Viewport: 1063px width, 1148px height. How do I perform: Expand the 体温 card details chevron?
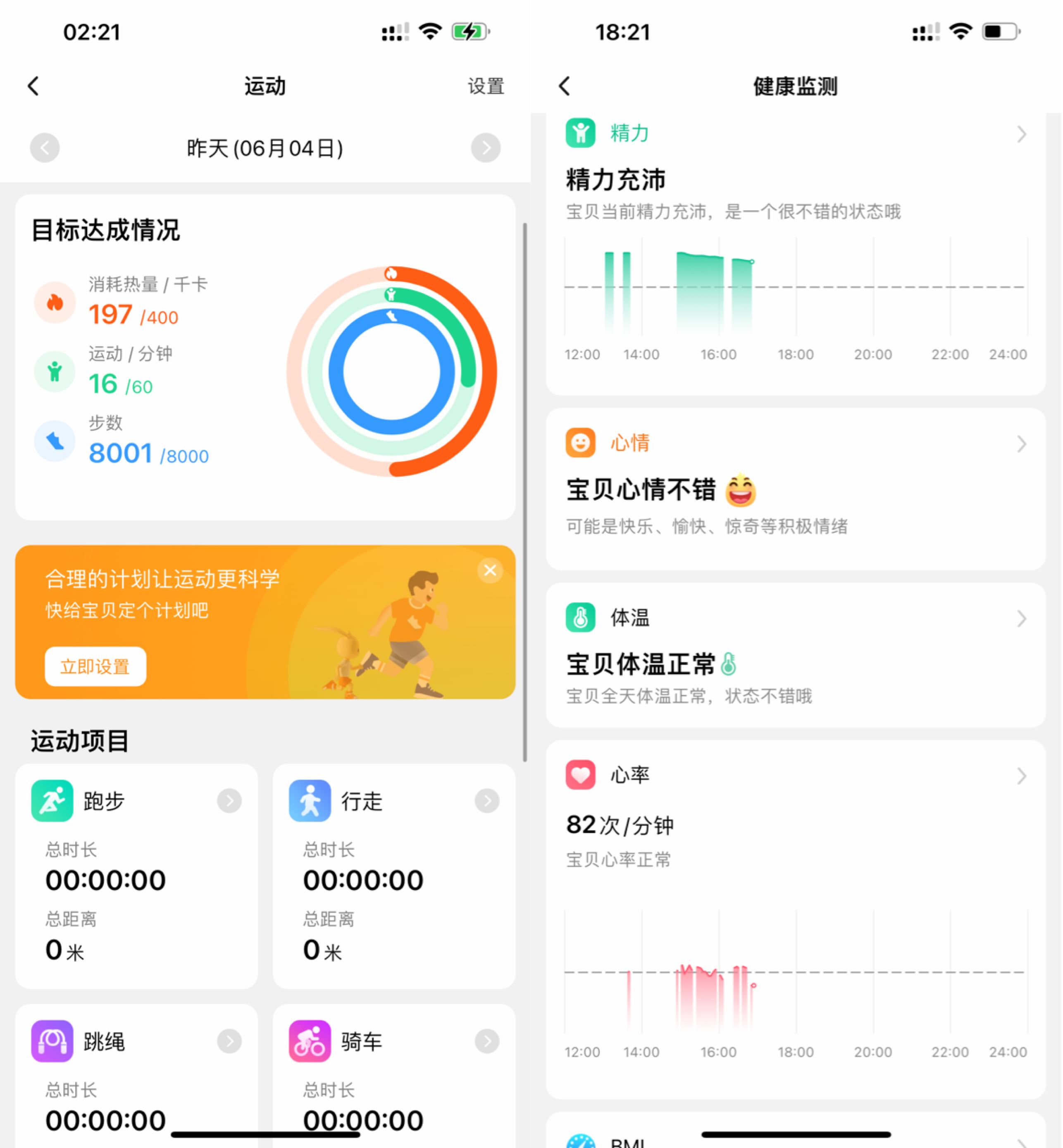coord(1021,619)
